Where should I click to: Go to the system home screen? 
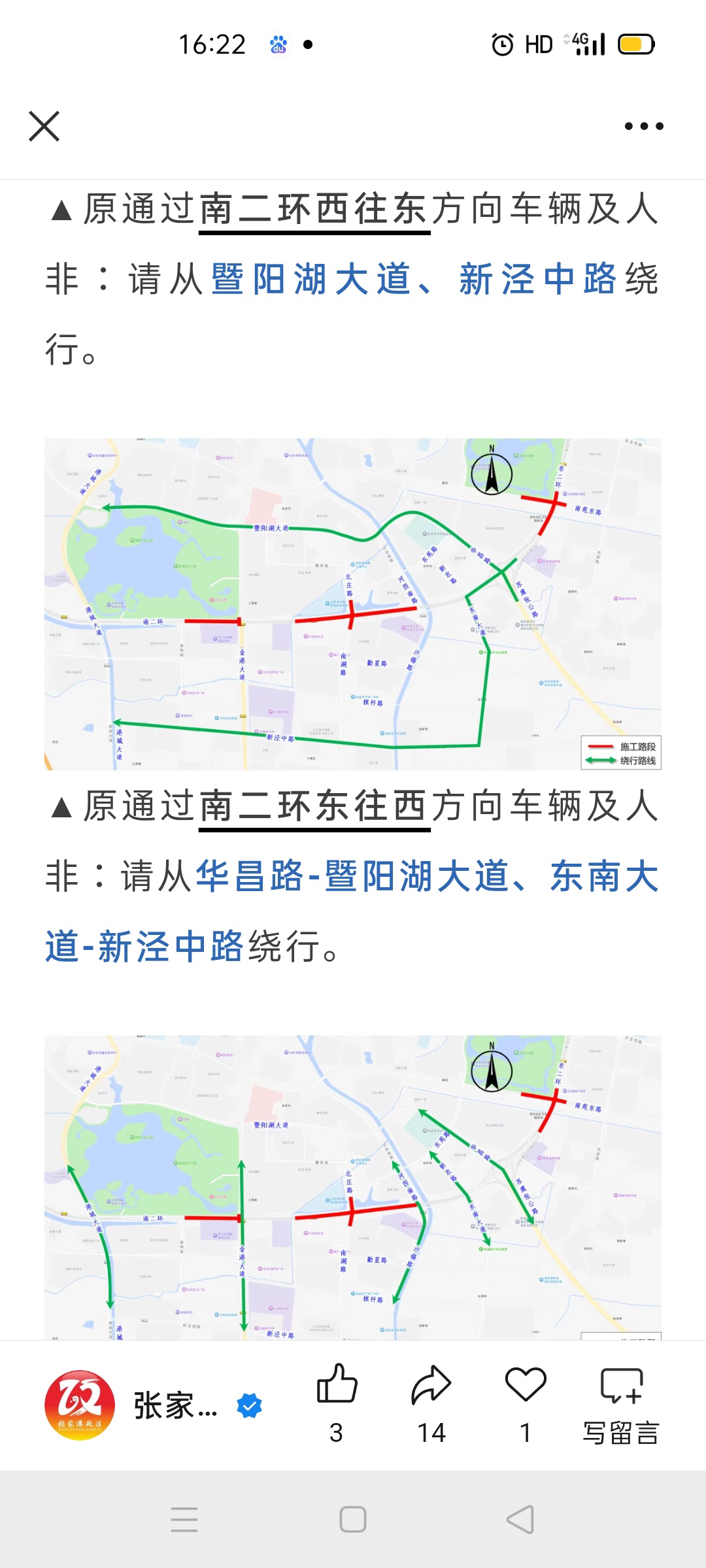pos(353,1519)
